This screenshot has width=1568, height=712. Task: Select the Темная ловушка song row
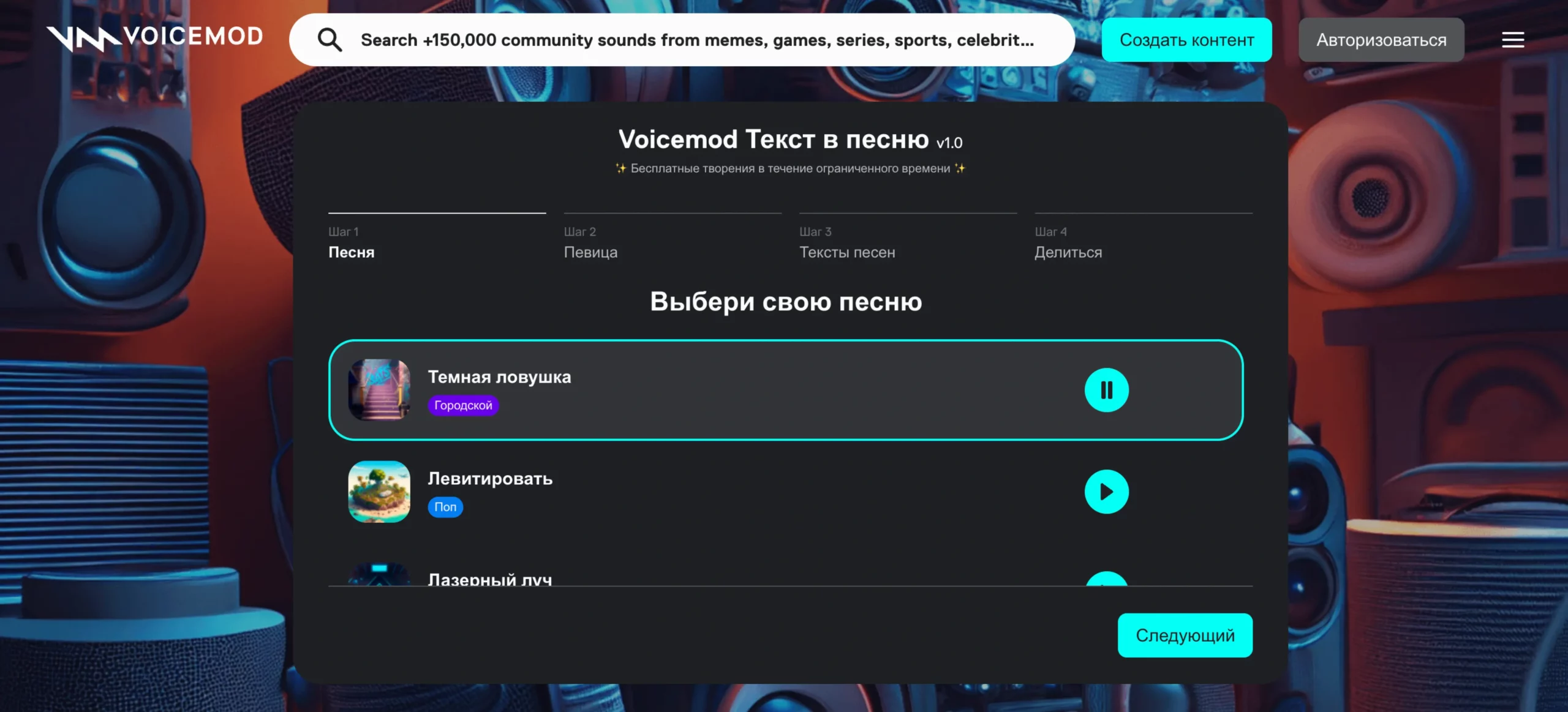735,390
